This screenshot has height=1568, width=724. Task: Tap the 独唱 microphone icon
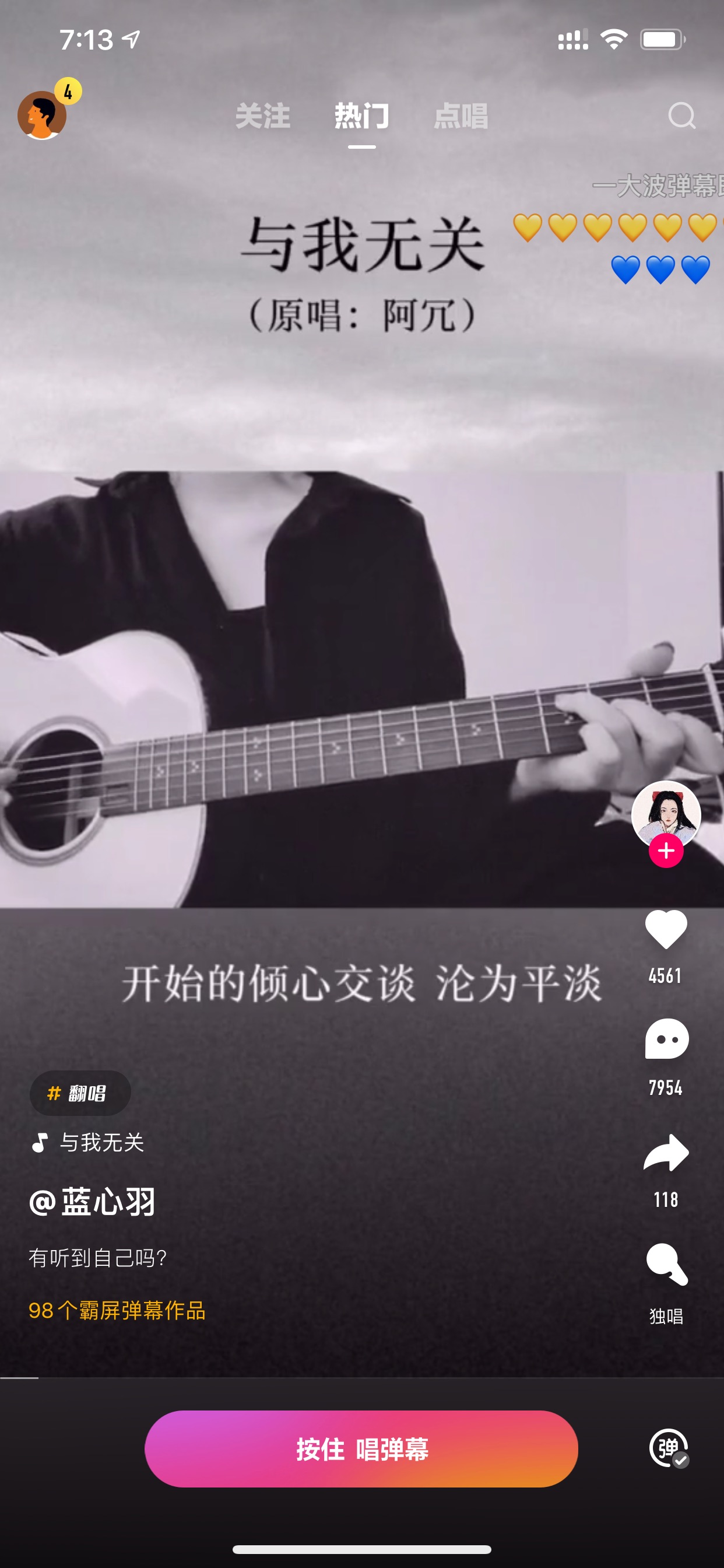coord(666,1264)
